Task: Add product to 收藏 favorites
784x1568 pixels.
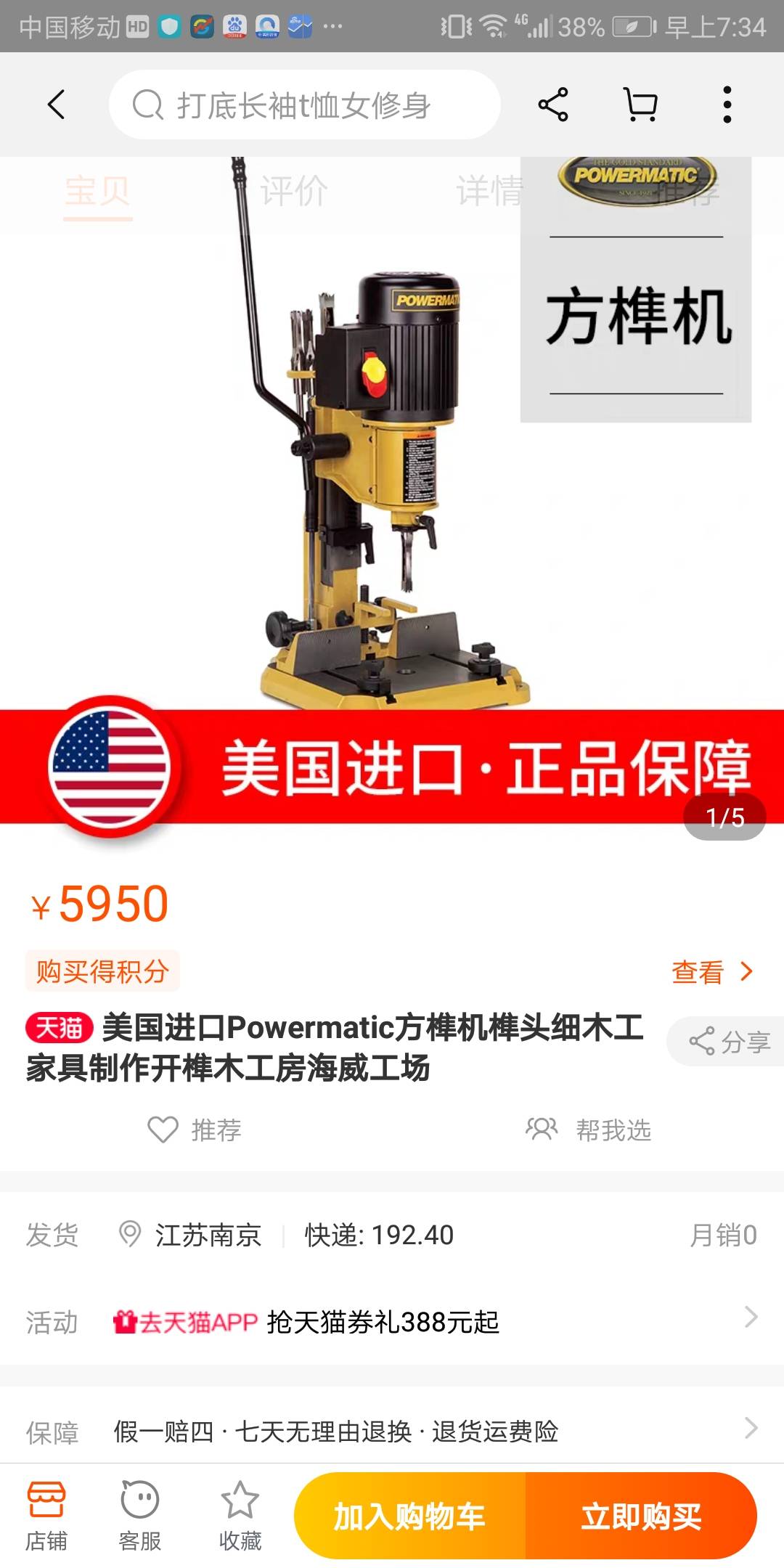Action: coord(240,1516)
